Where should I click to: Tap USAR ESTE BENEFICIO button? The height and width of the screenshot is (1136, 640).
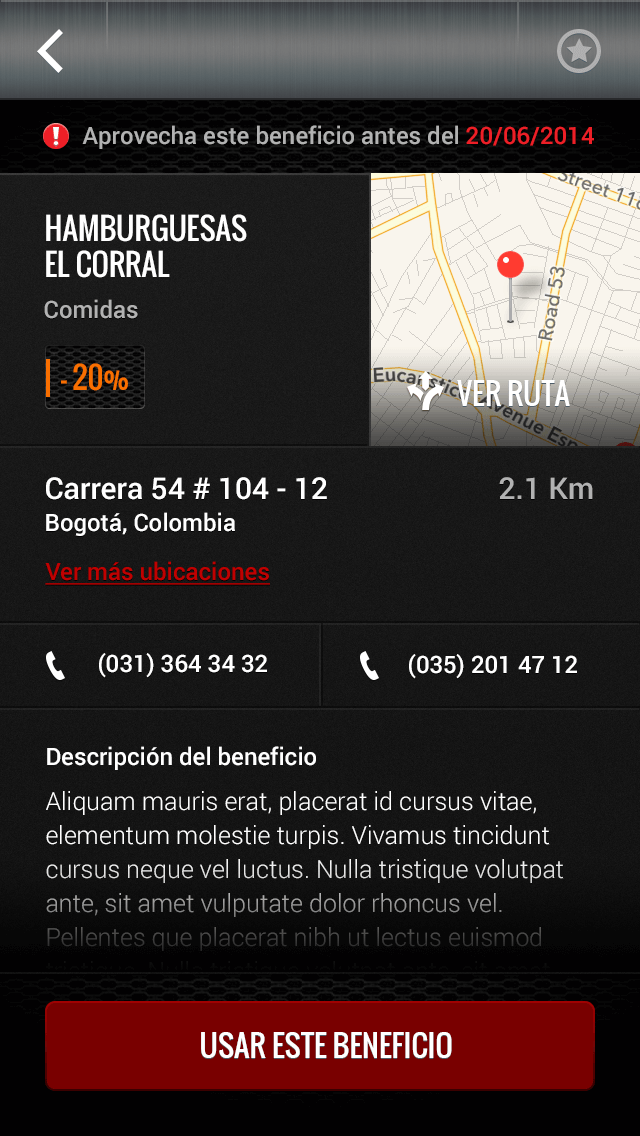coord(320,1045)
